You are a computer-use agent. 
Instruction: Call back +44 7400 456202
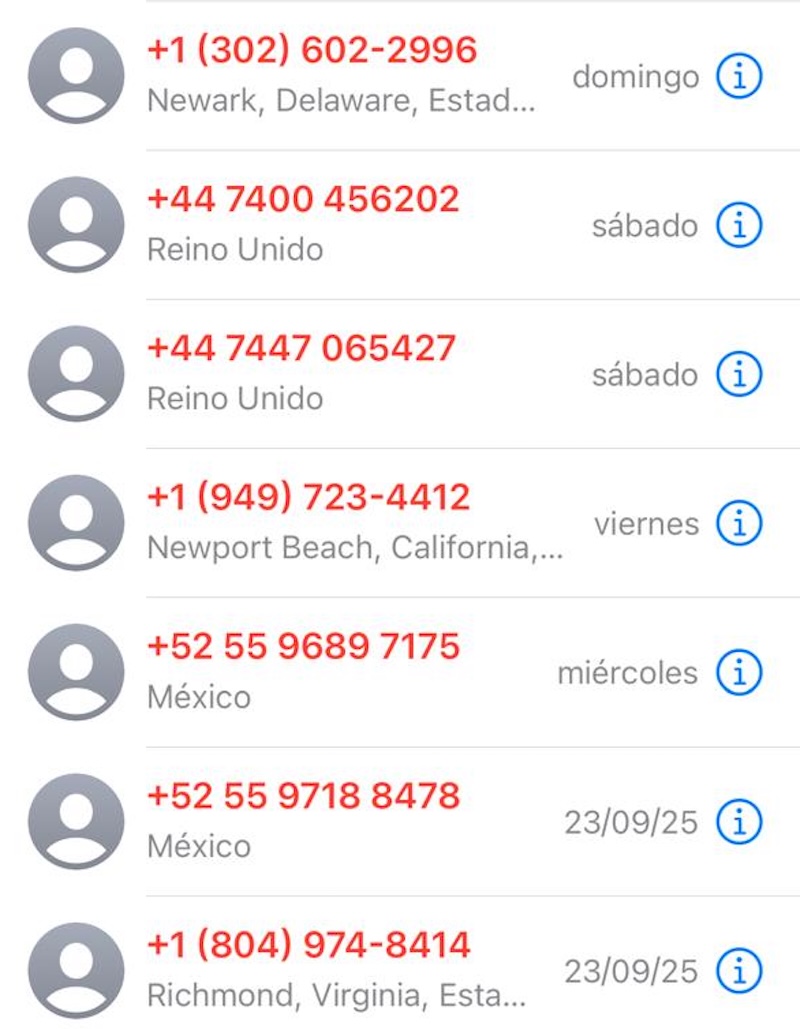point(303,199)
